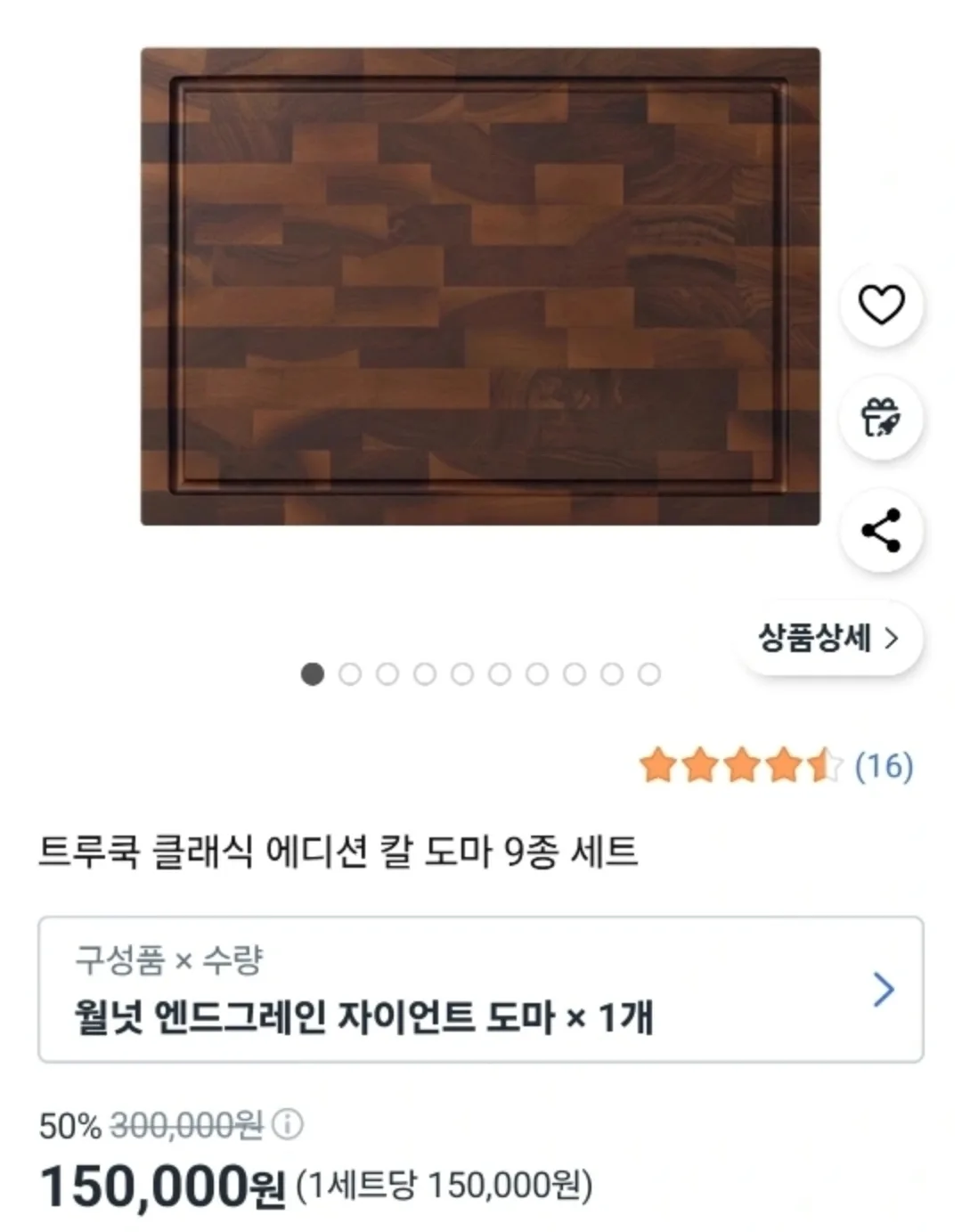Open 상품상세 product details
This screenshot has width=962, height=1232.
(x=827, y=638)
